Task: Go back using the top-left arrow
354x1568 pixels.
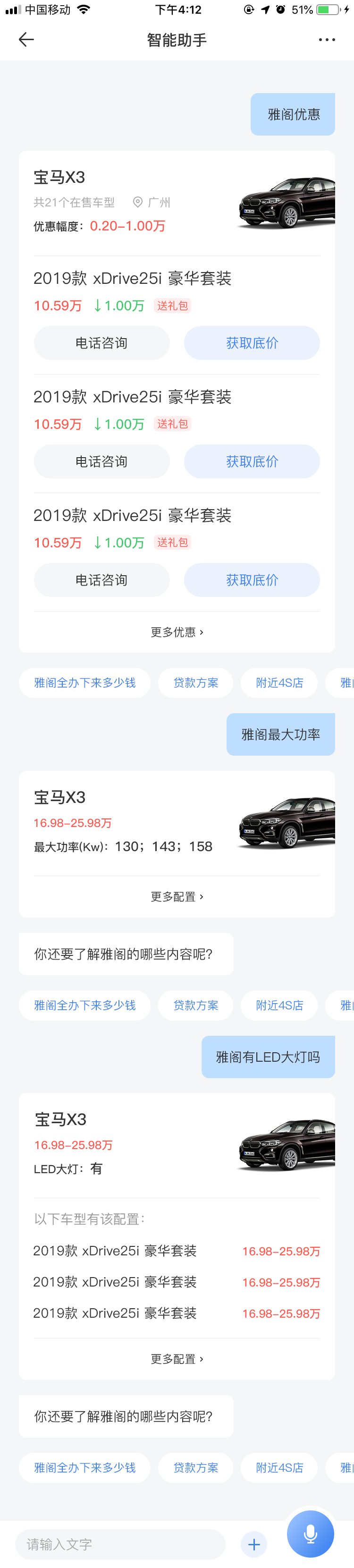Action: click(26, 40)
